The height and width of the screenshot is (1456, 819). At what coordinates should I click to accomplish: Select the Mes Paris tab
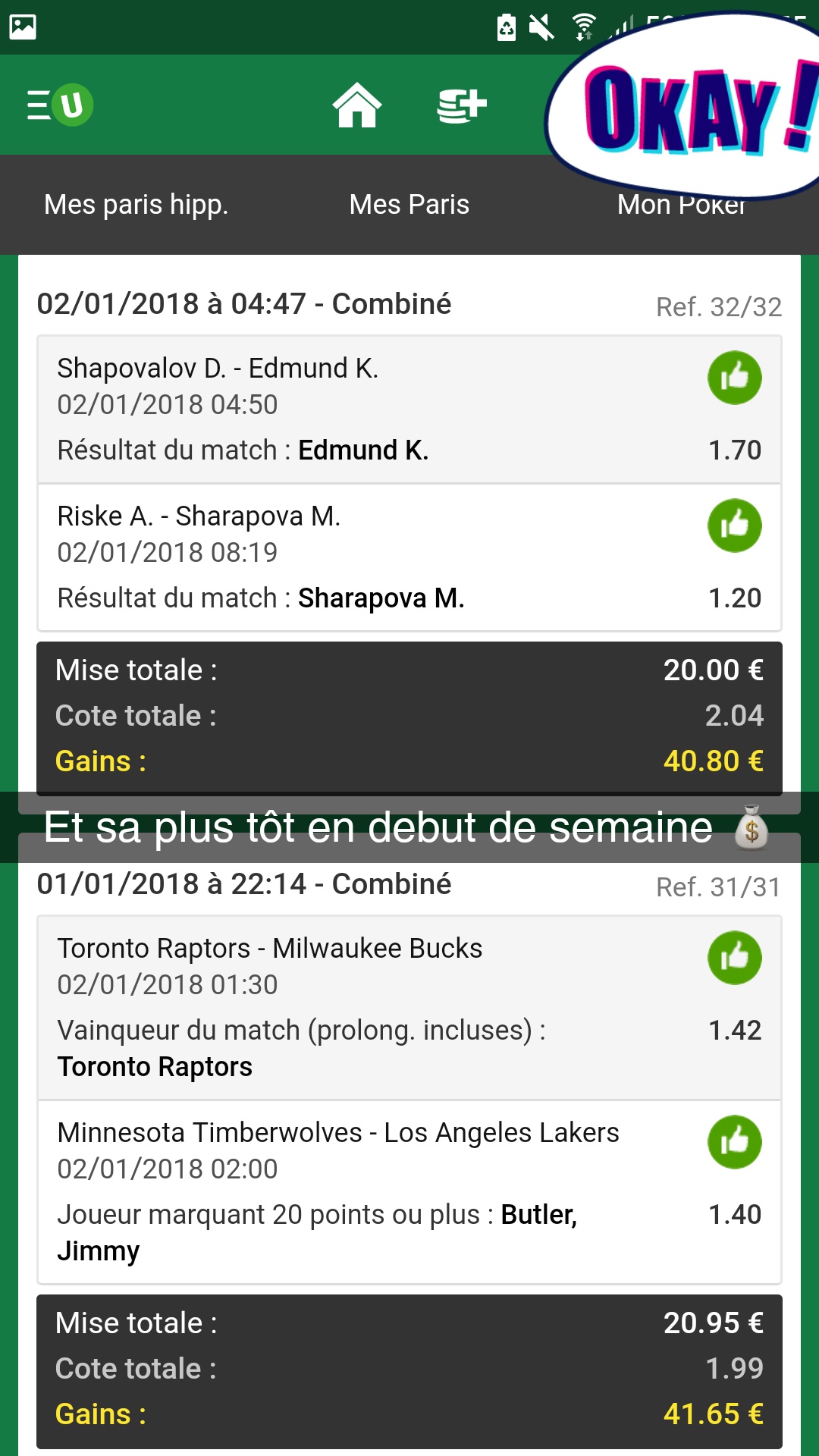(409, 204)
